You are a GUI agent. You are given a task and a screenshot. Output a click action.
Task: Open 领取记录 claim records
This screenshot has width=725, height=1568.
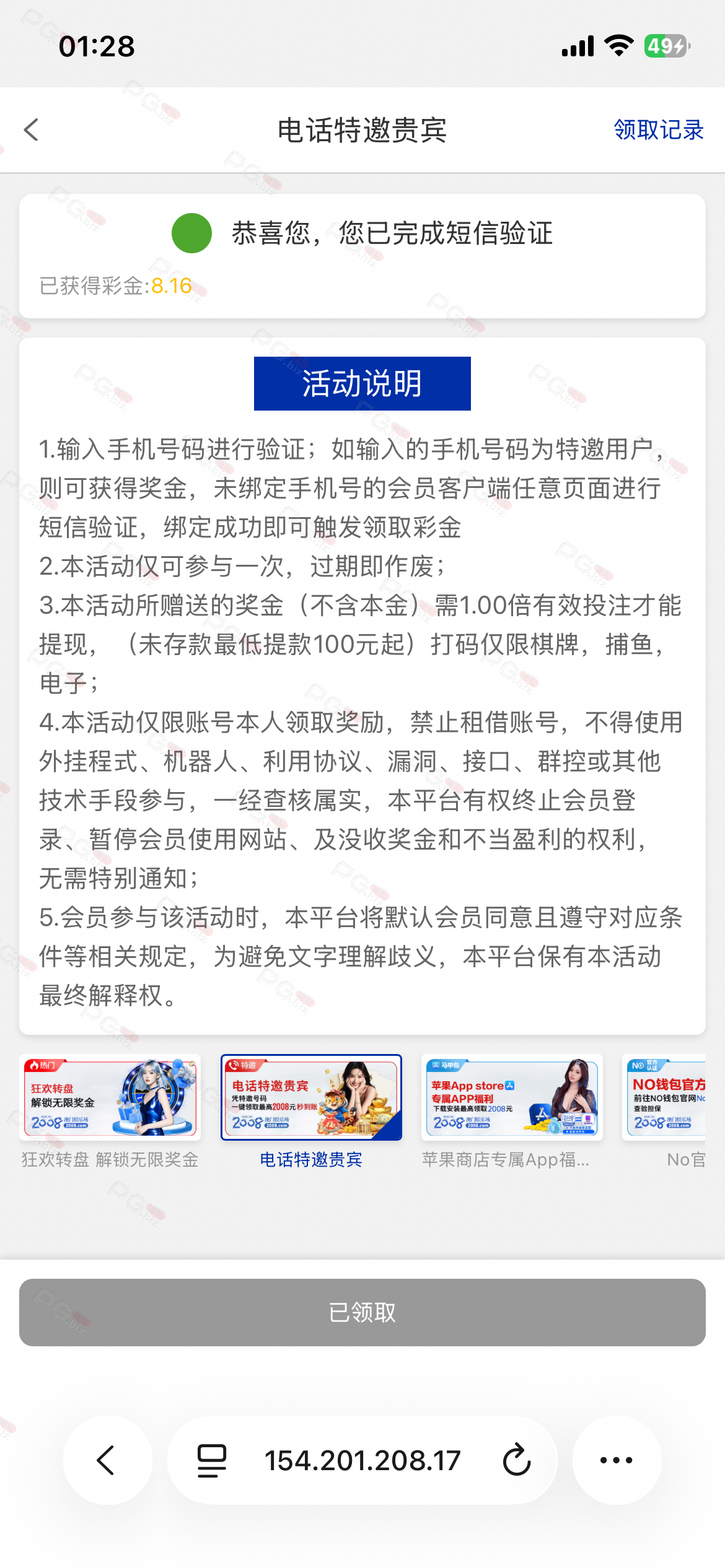coord(658,130)
